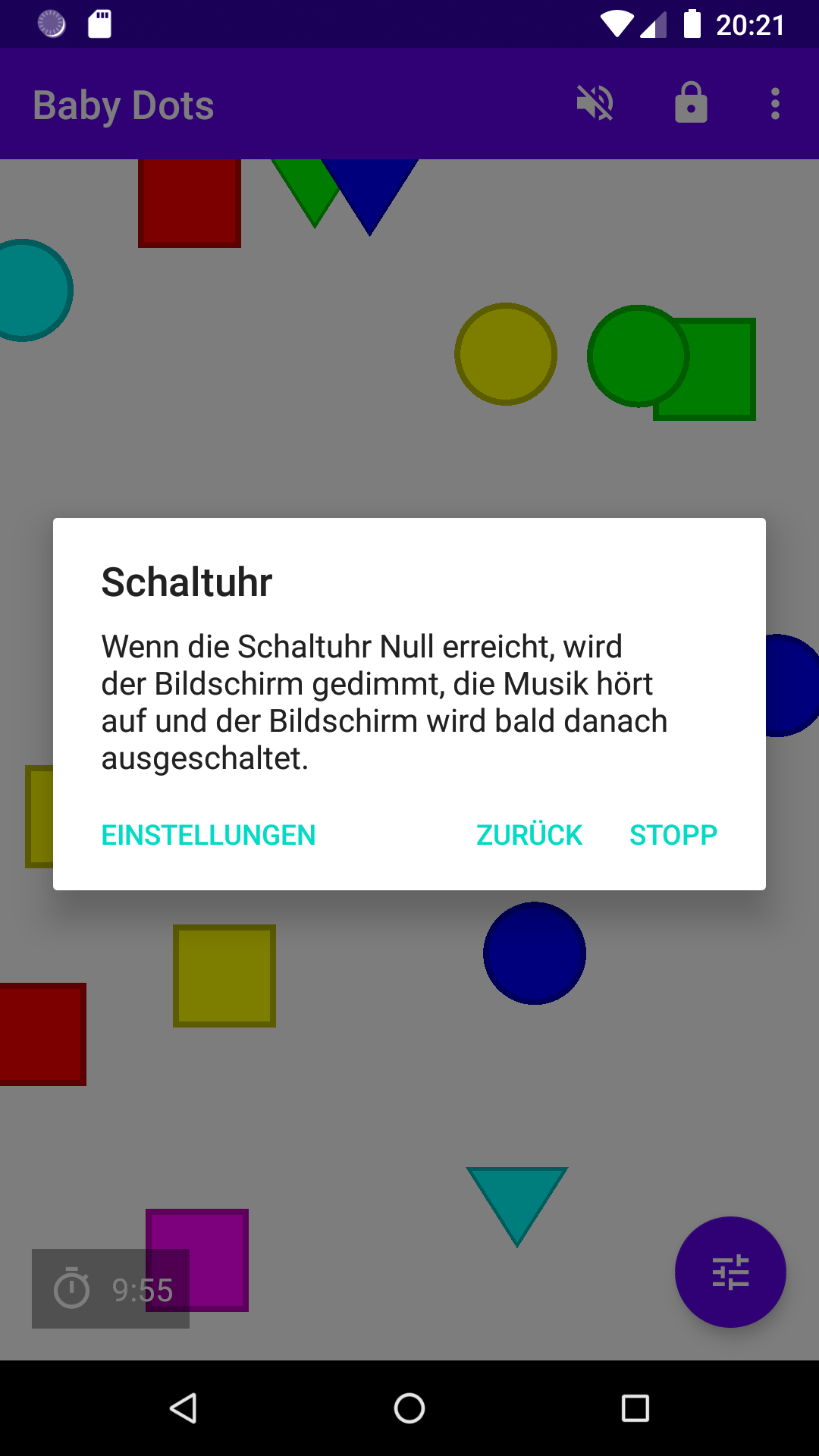The image size is (819, 1456).
Task: Open the settings sliders floating button
Action: pyautogui.click(x=730, y=1272)
